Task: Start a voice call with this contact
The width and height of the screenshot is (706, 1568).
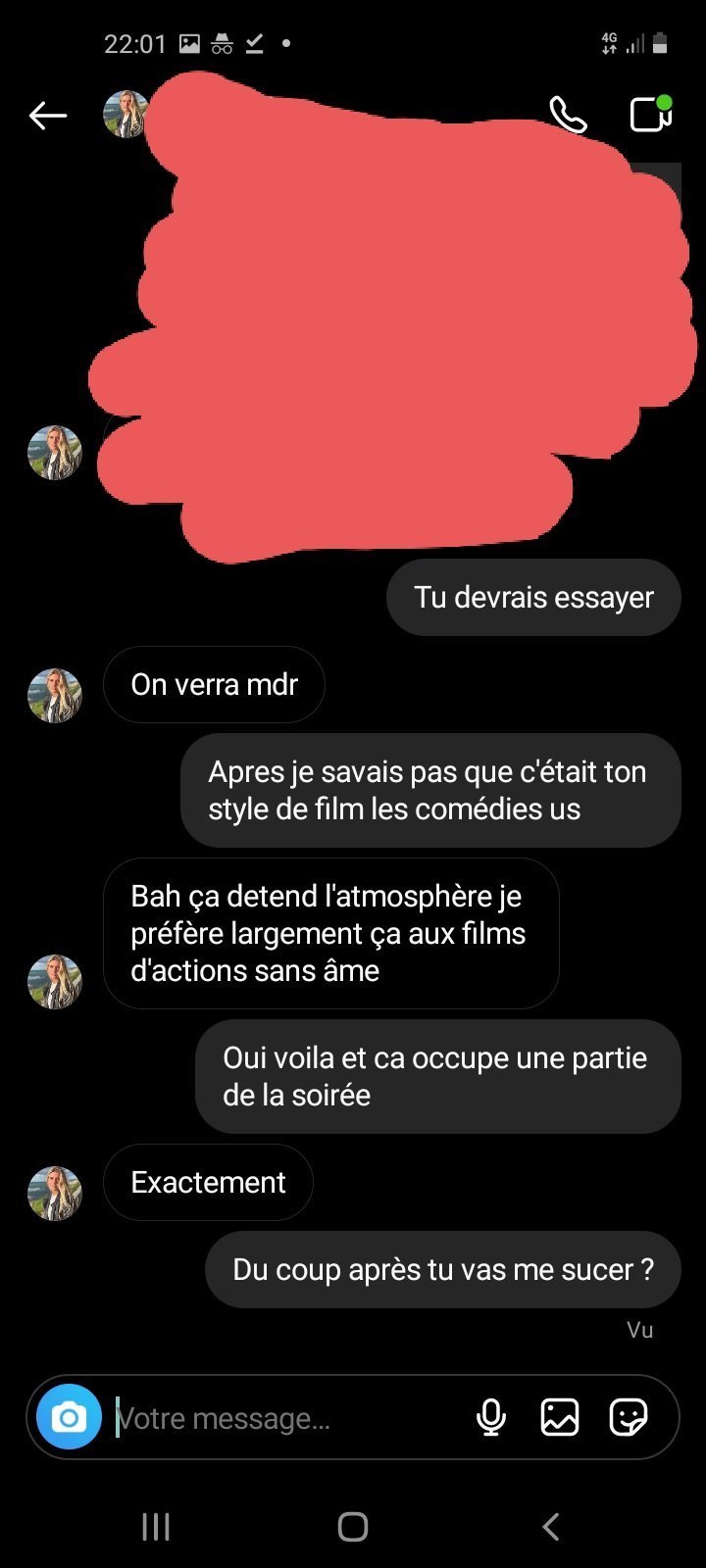Action: click(568, 115)
